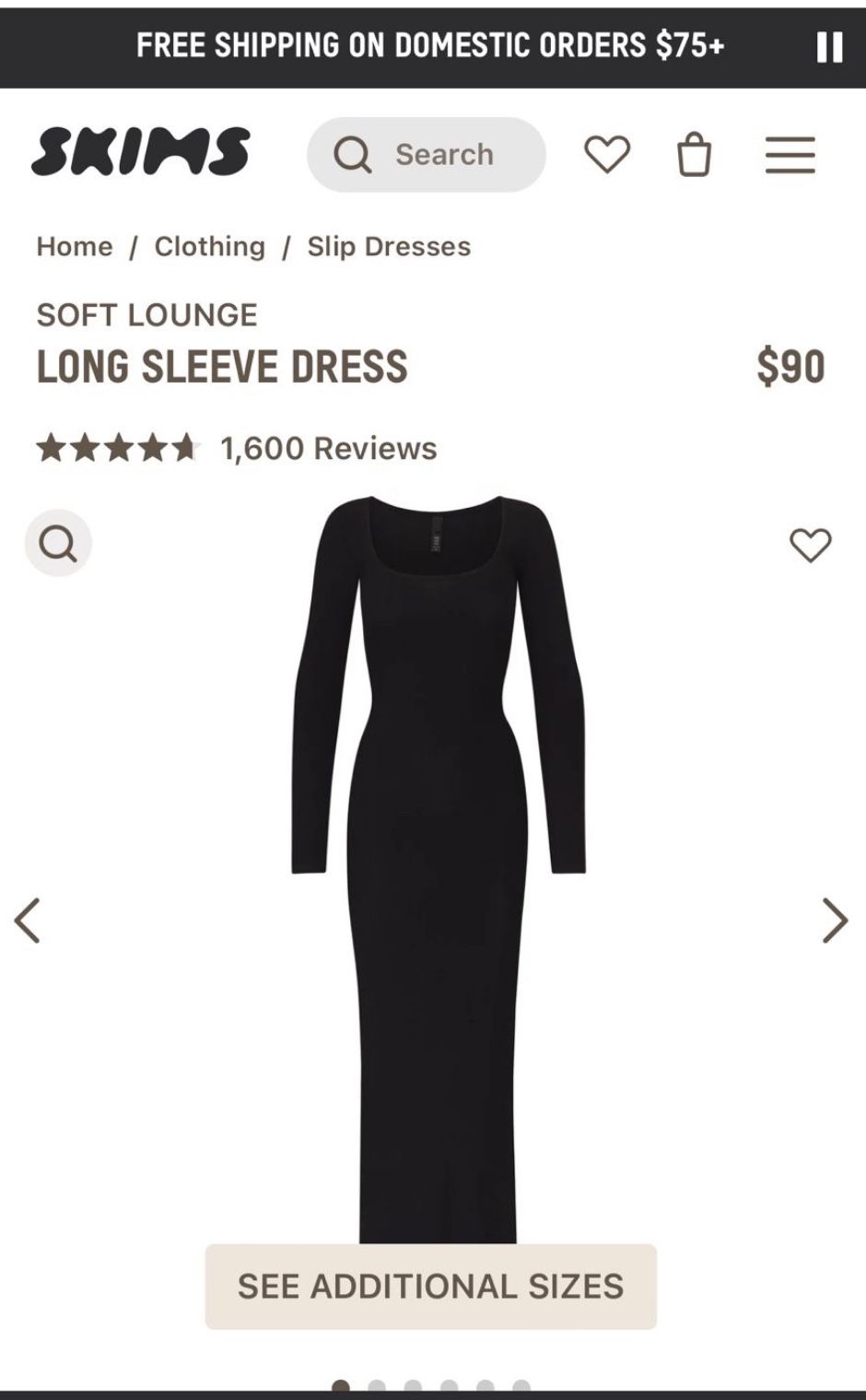Open the Clothing breadcrumb category

click(210, 246)
